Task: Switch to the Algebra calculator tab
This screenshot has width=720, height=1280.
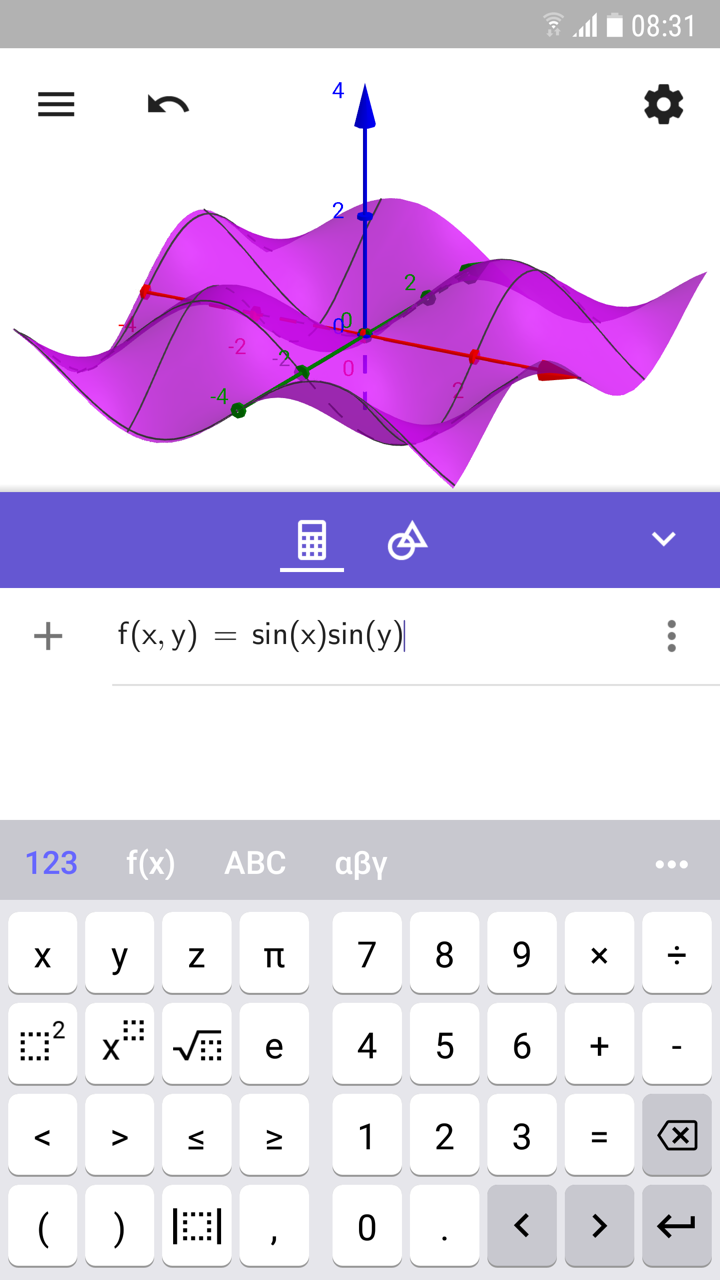Action: 312,541
